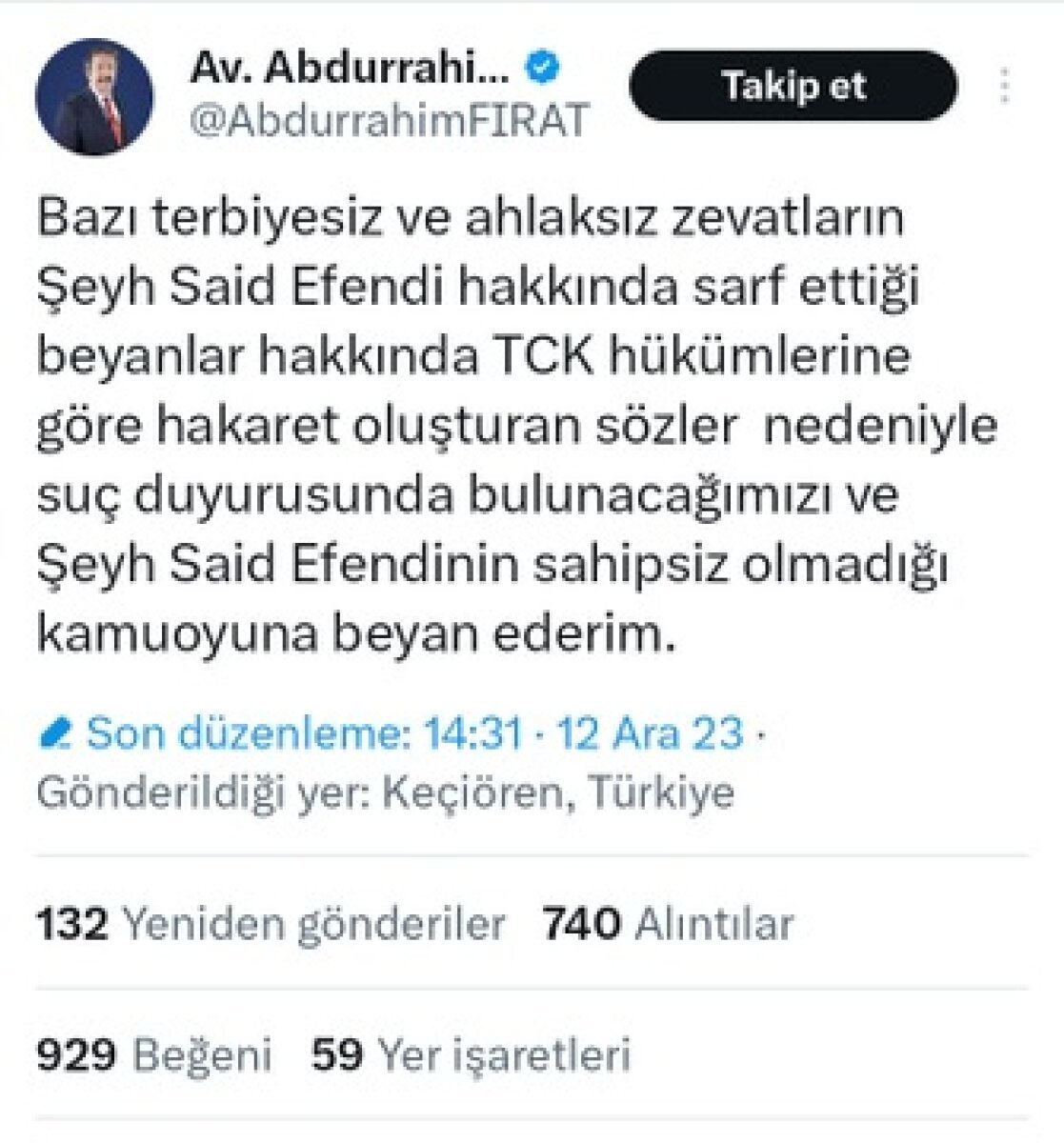Open Av. Abdurrahim's profile picture
The height and width of the screenshot is (1143, 1064).
tap(94, 96)
